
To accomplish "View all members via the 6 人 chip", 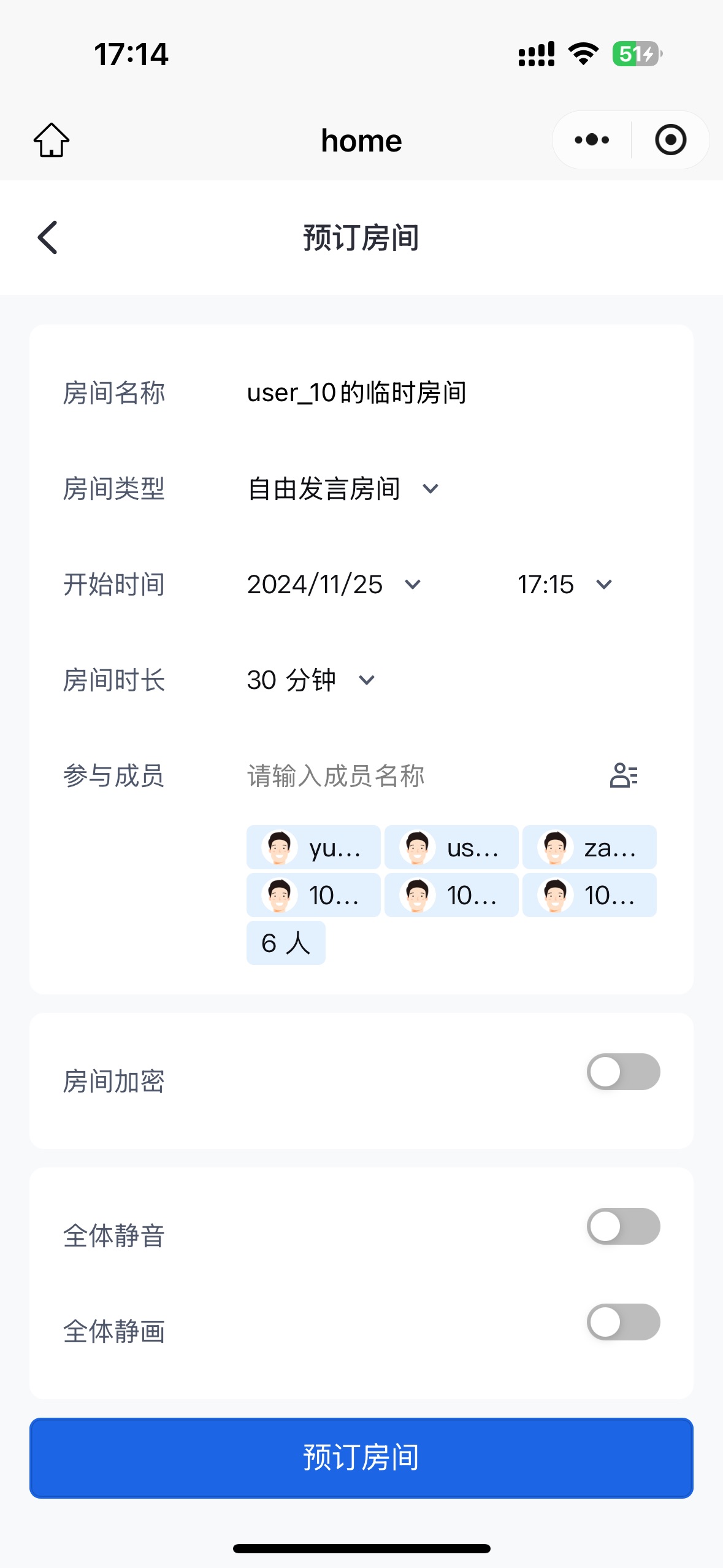I will click(x=286, y=943).
